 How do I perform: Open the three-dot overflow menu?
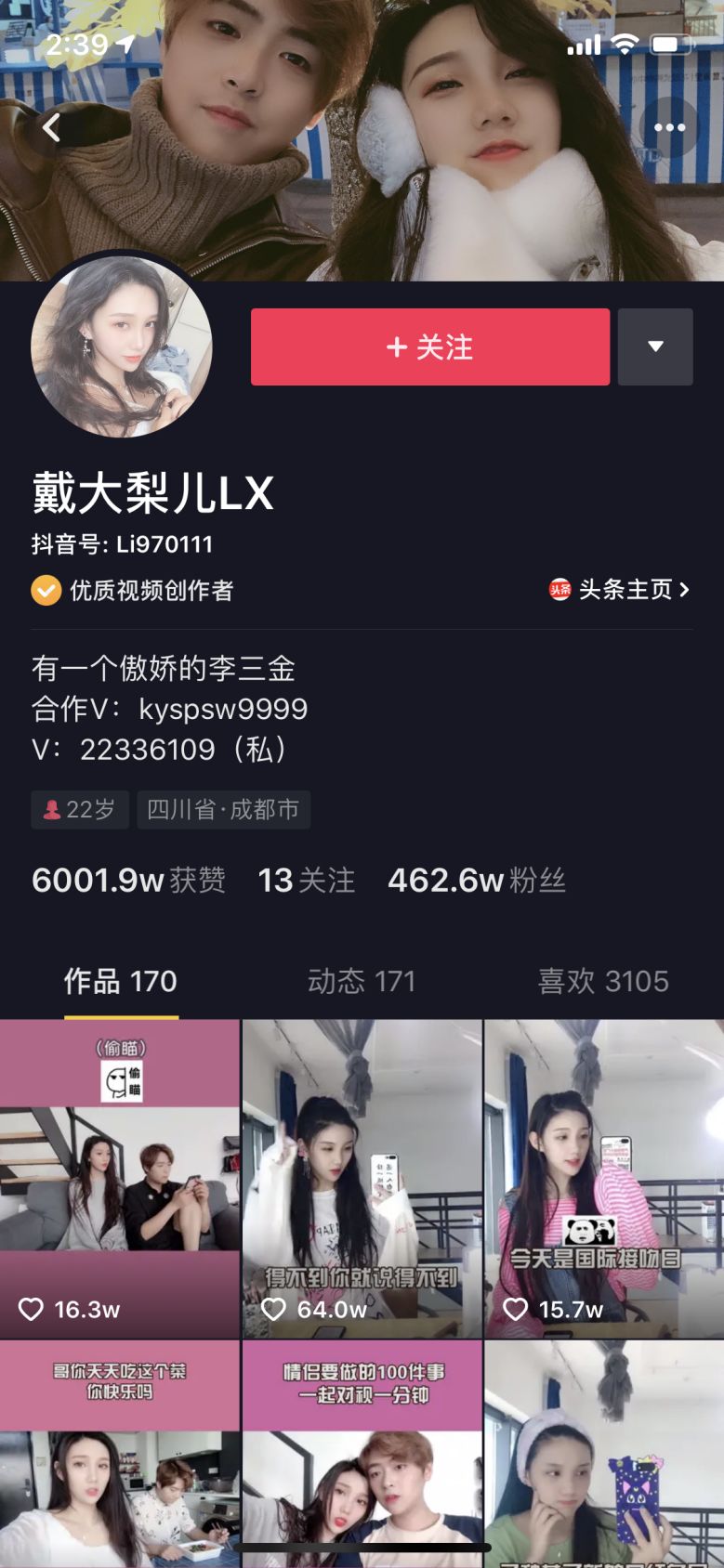(x=669, y=128)
